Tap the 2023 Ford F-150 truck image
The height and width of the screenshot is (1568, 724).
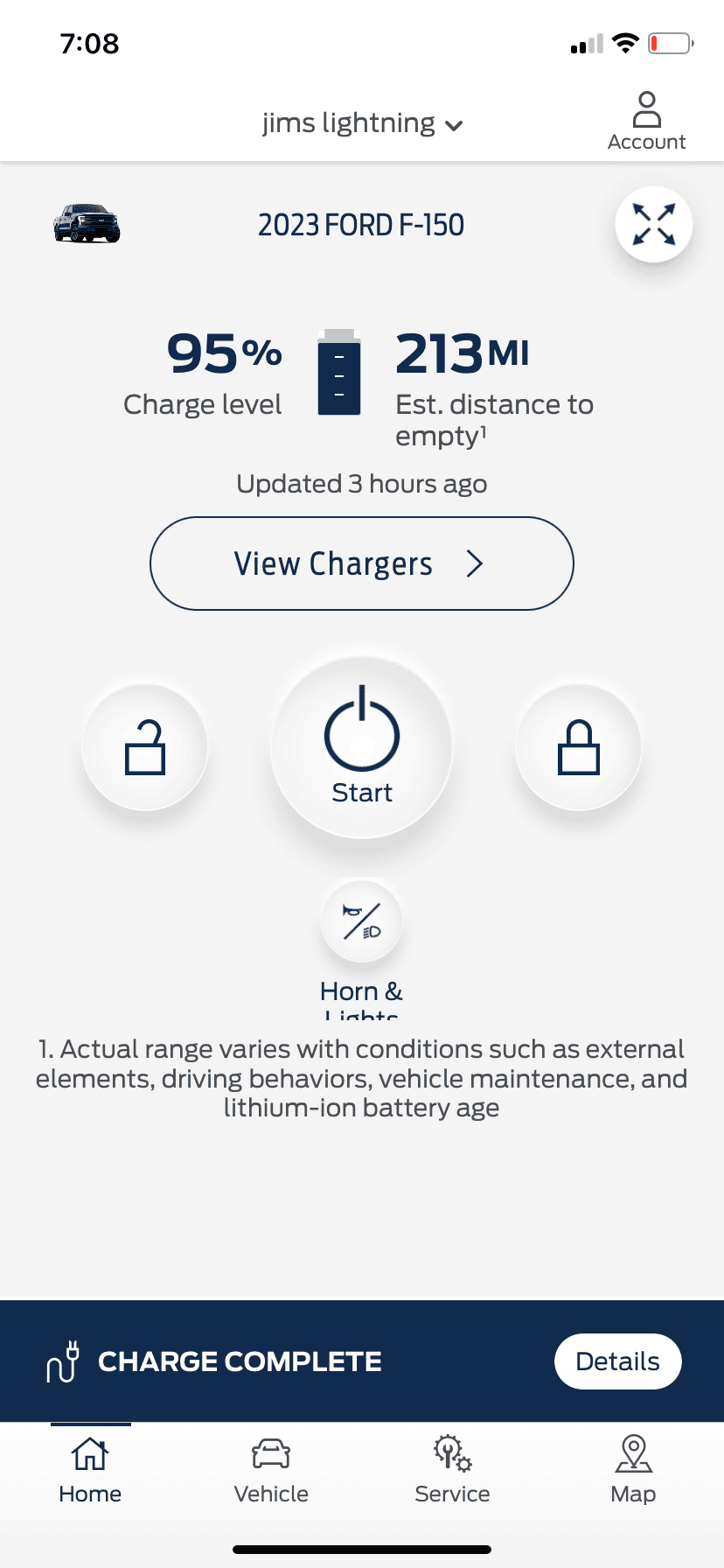tap(87, 224)
